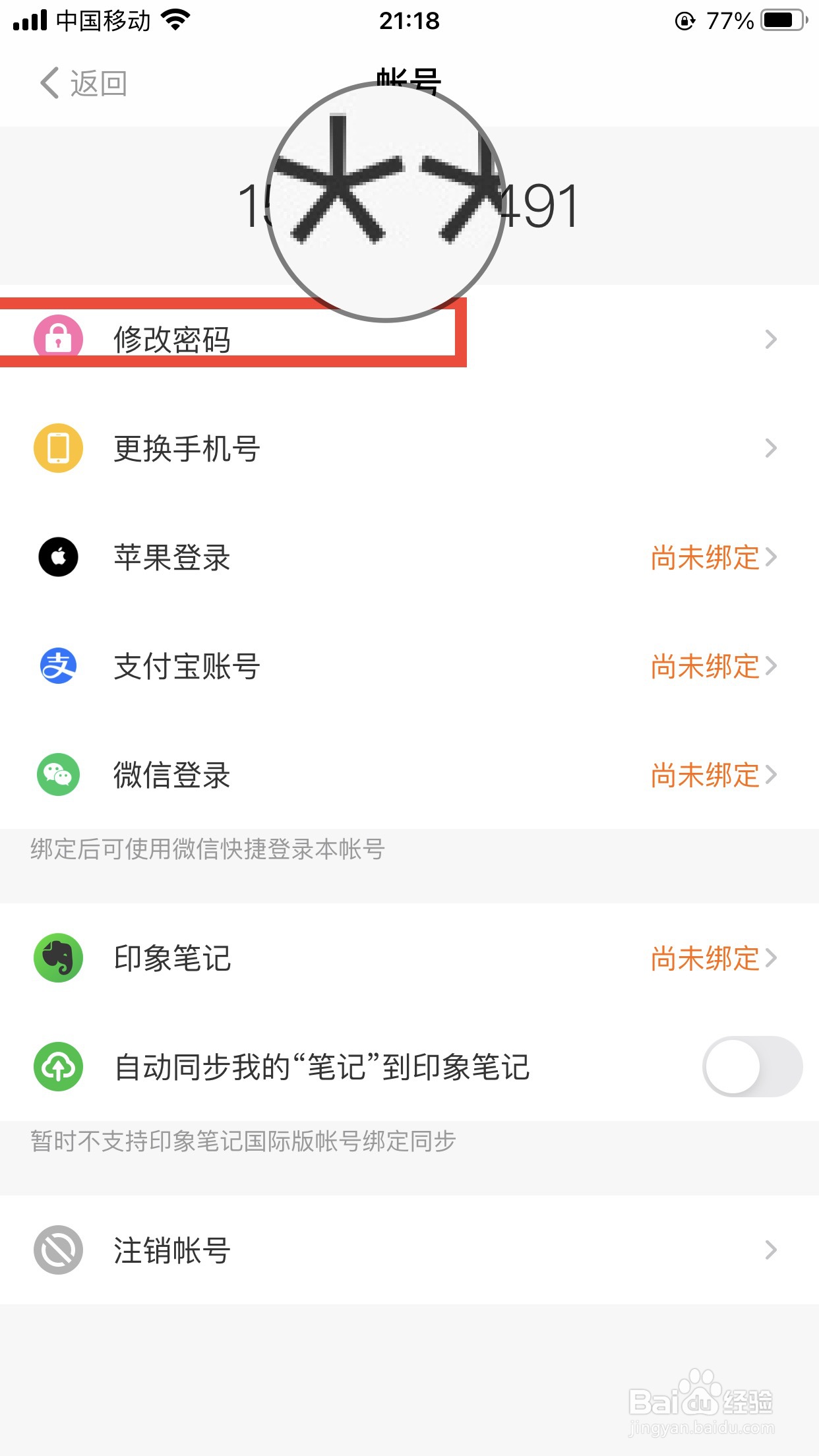
Task: Select the Evernote elephant icon for 印象笔记
Action: click(57, 959)
